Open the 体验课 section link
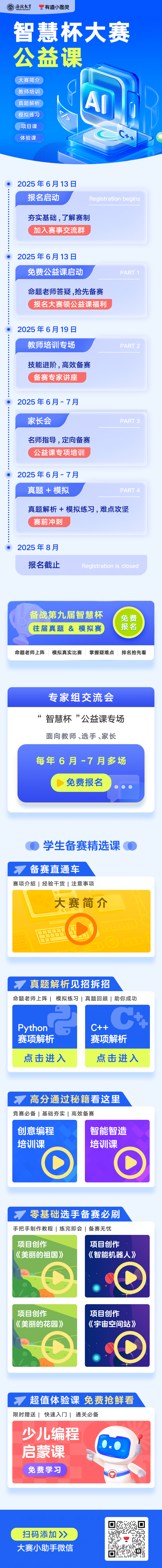162x1568 pixels. click(29, 138)
